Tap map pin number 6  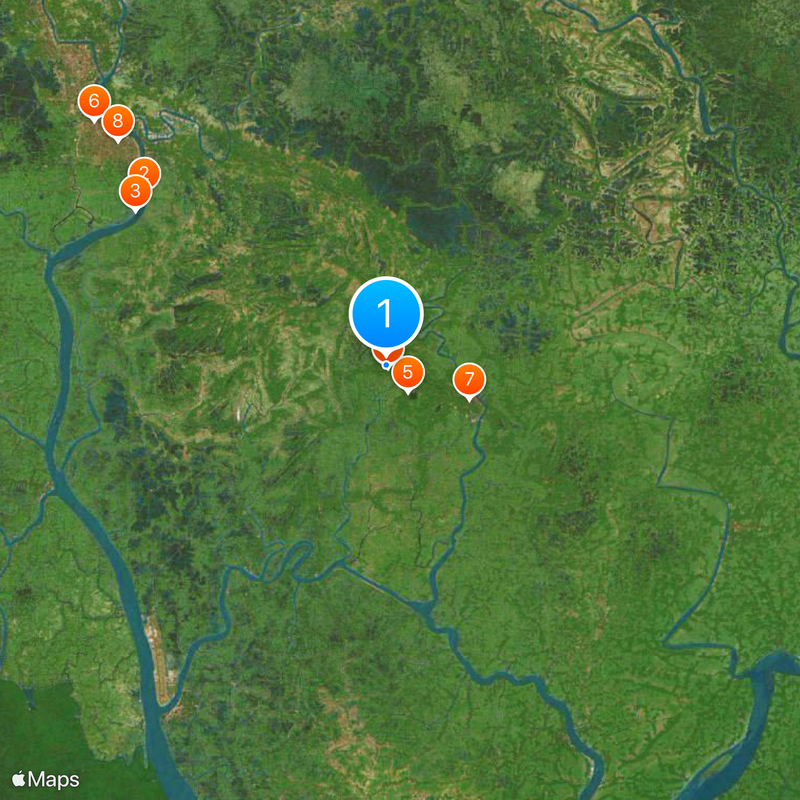pos(93,100)
